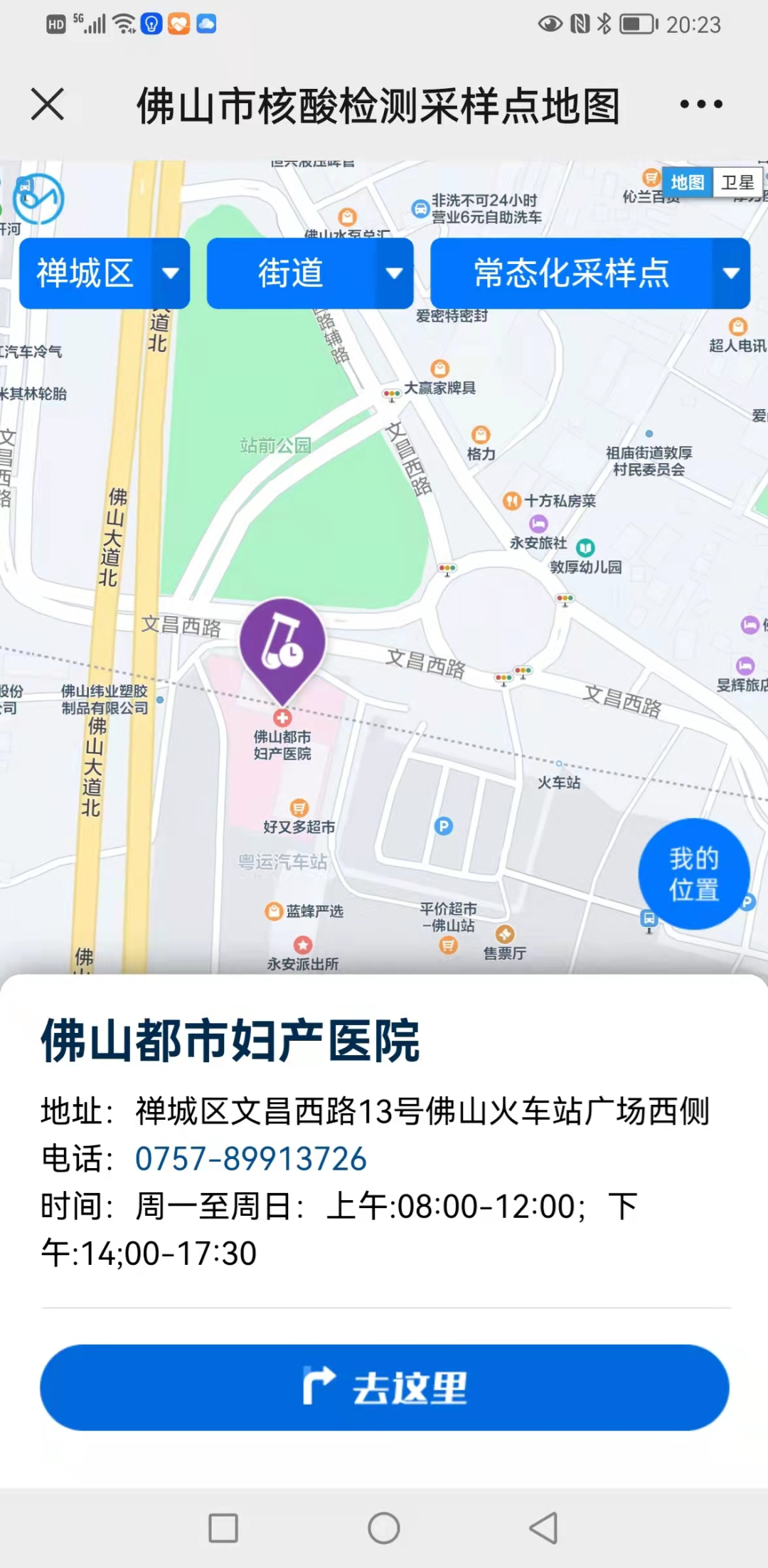Select the 十方私房菜 restaurant icon
The height and width of the screenshot is (1568, 768).
513,500
